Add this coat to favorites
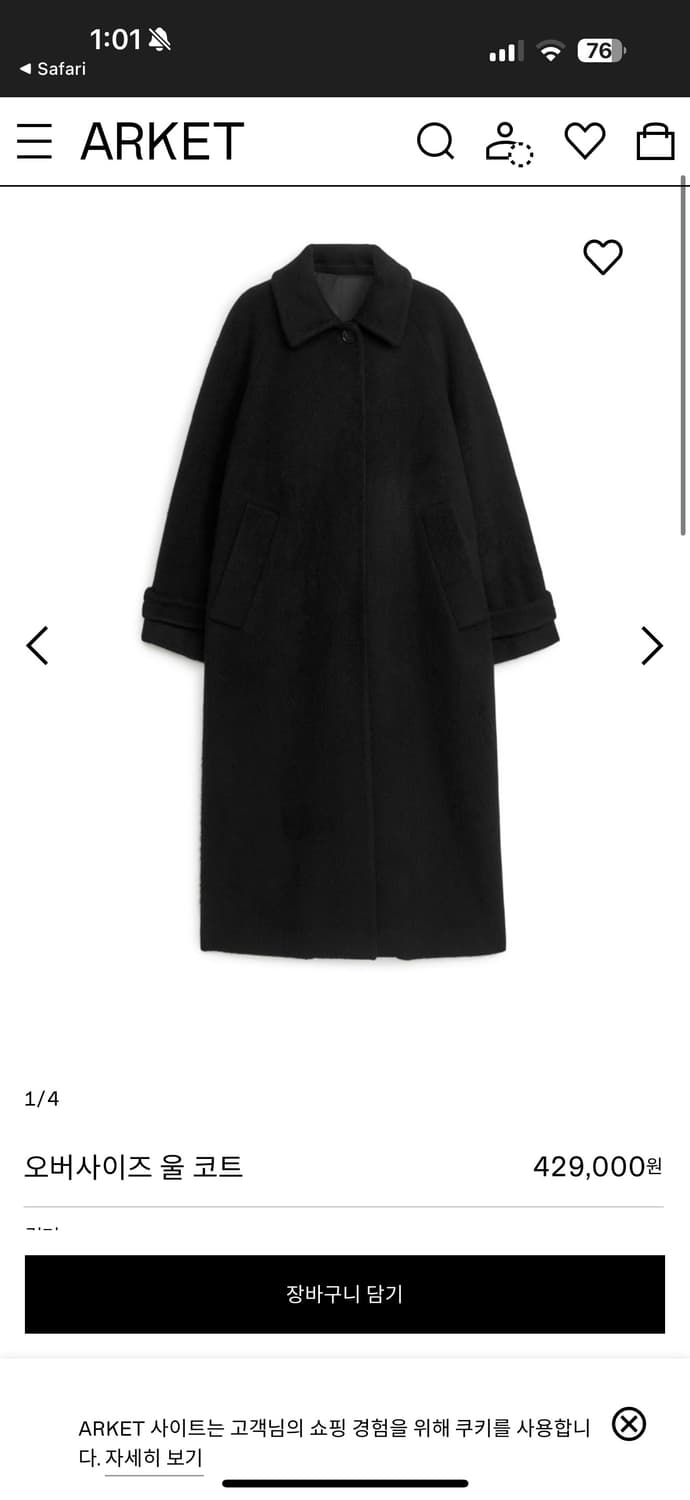The width and height of the screenshot is (690, 1500). [x=603, y=258]
